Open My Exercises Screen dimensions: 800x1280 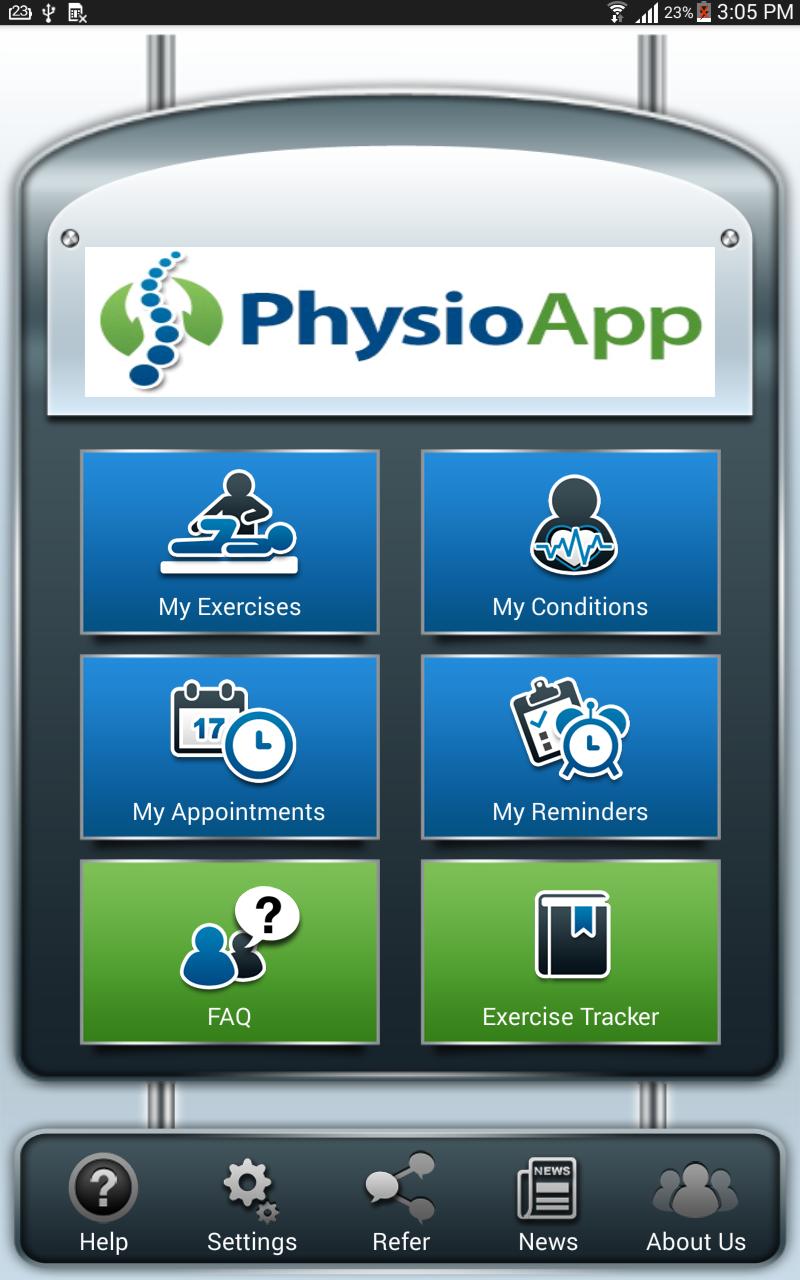(x=229, y=541)
